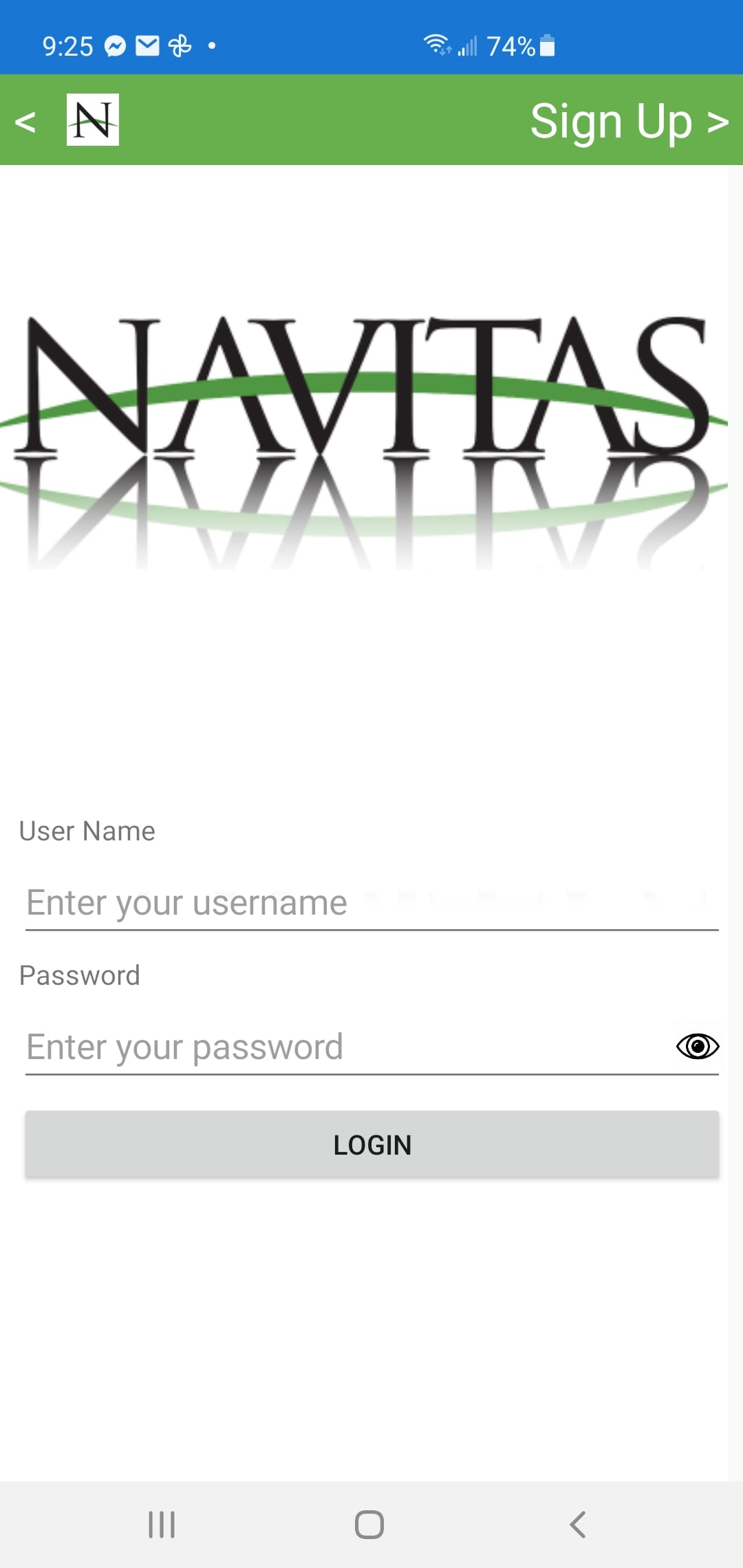Tap the cellular signal strength icon
This screenshot has height=1568, width=743.
pos(469,47)
